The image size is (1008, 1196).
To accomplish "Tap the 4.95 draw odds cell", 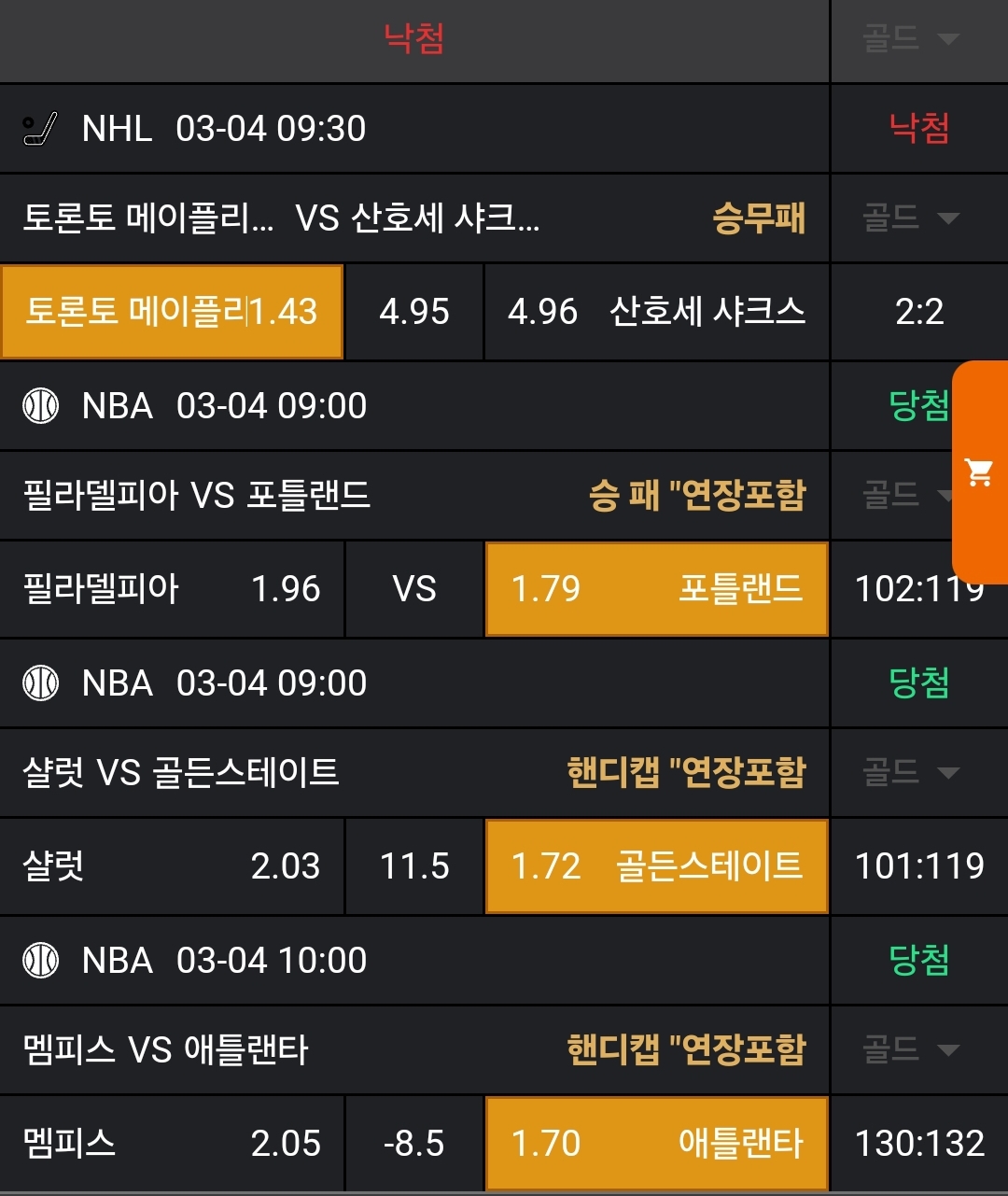I will tap(414, 312).
